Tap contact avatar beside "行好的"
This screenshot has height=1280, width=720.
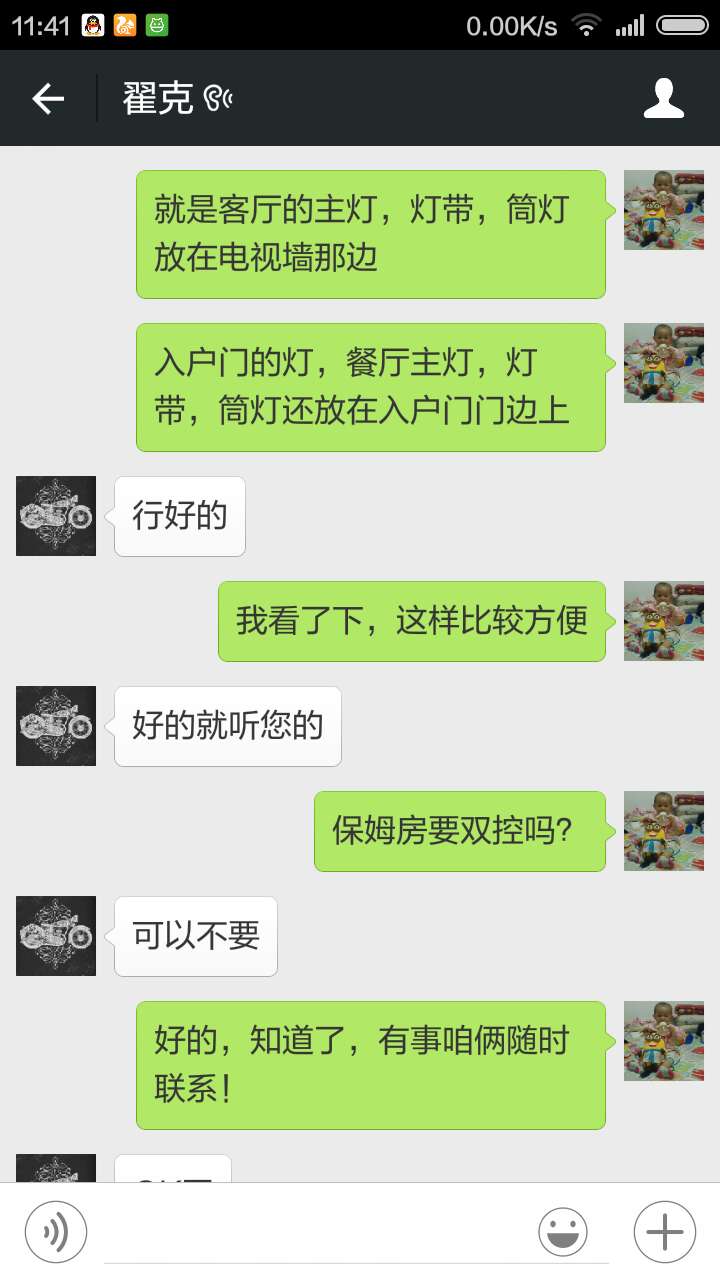pyautogui.click(x=56, y=516)
